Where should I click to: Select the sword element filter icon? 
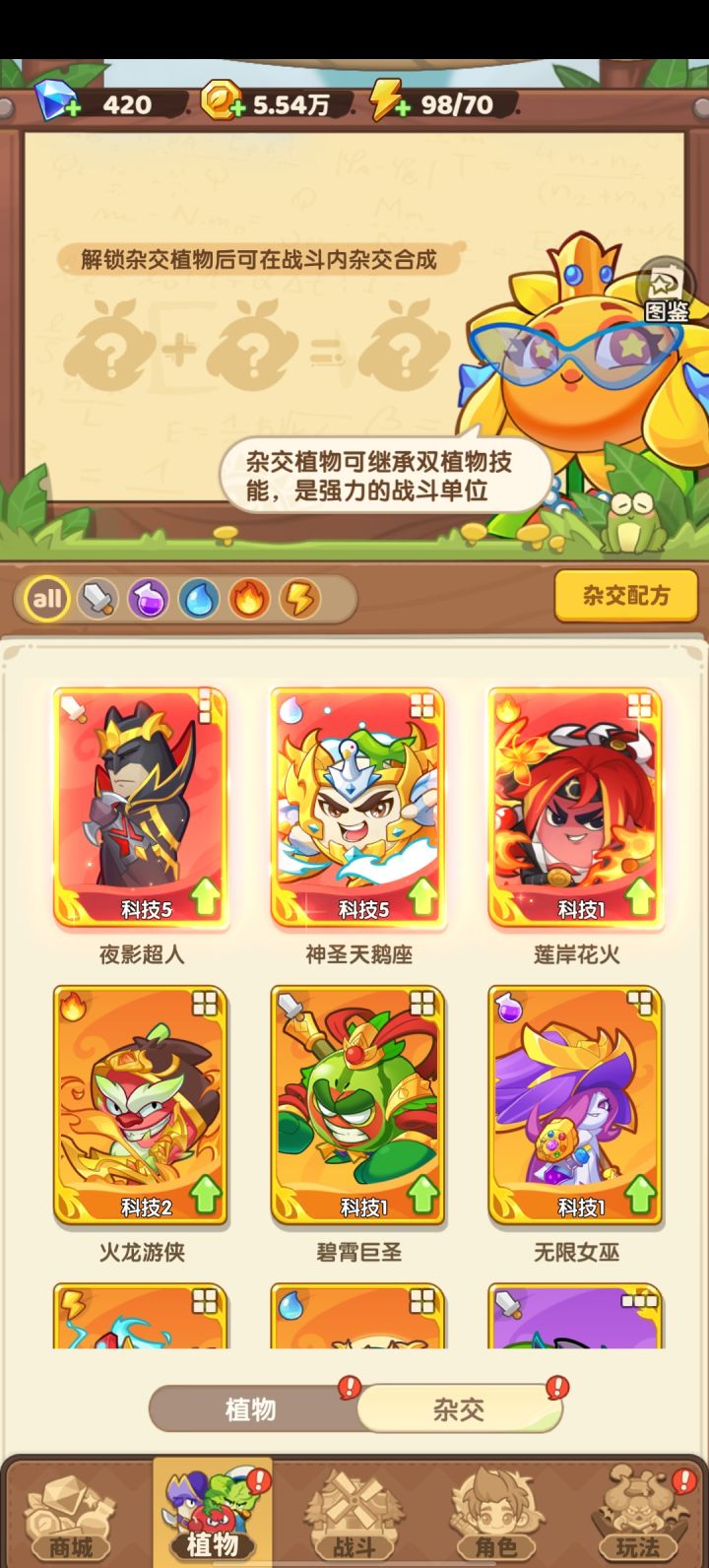(x=96, y=598)
